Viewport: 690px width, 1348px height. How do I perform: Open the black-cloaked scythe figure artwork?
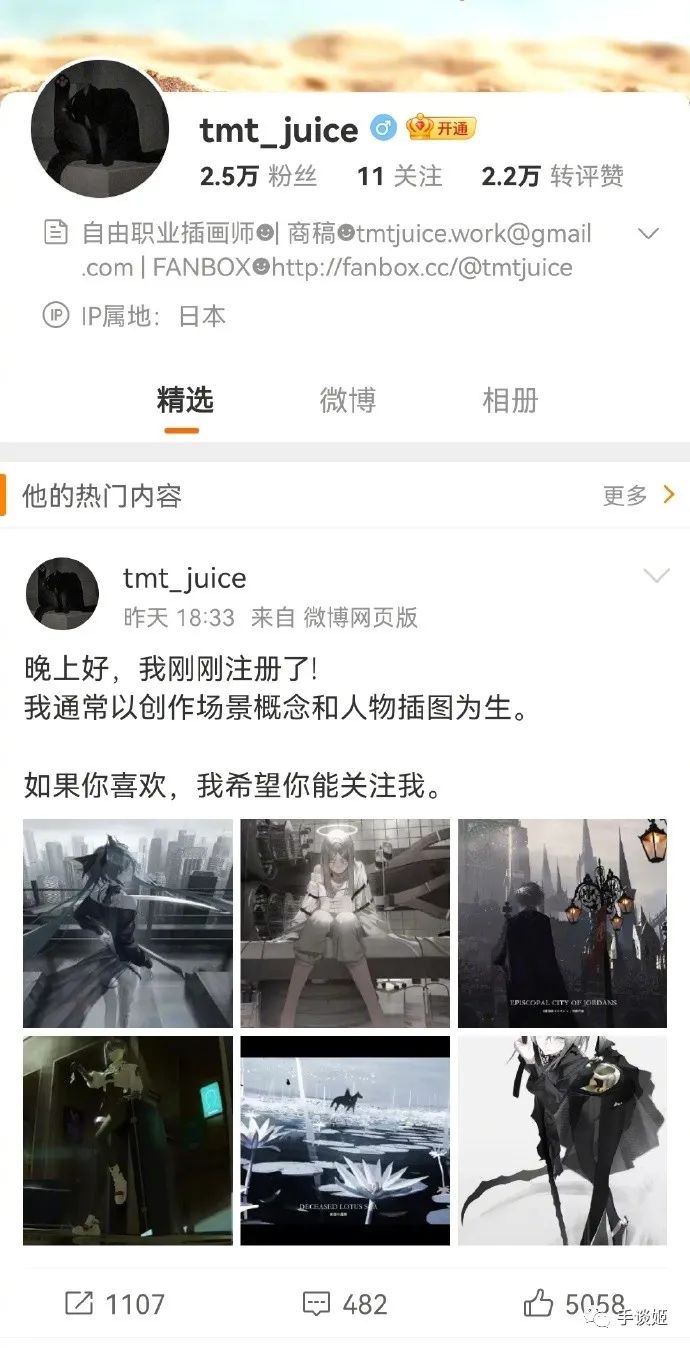[x=562, y=1140]
